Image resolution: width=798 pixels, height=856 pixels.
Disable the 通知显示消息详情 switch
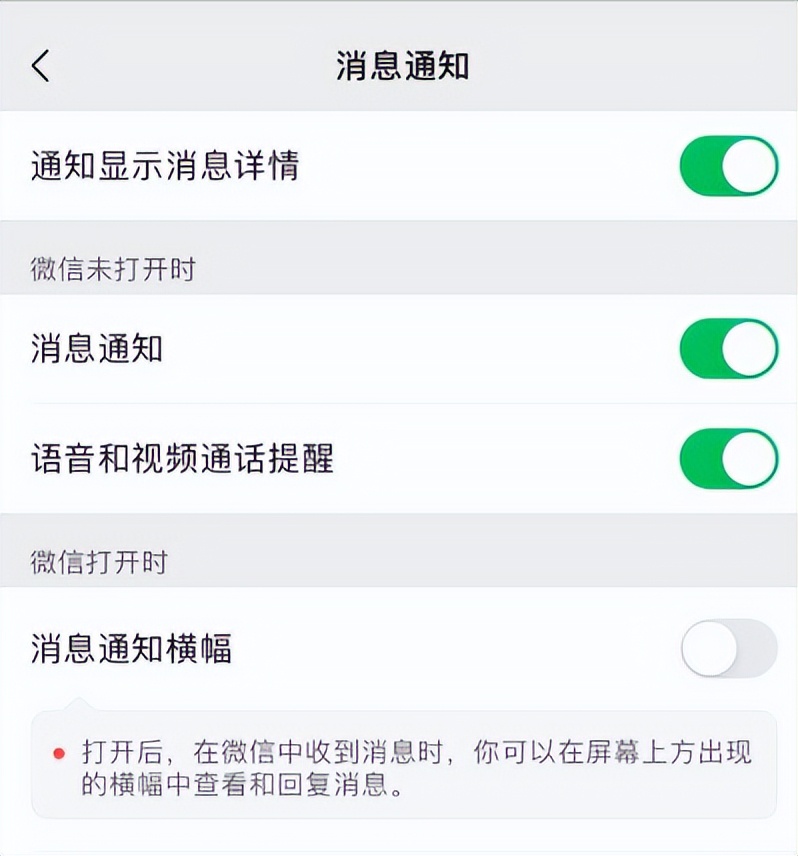729,165
